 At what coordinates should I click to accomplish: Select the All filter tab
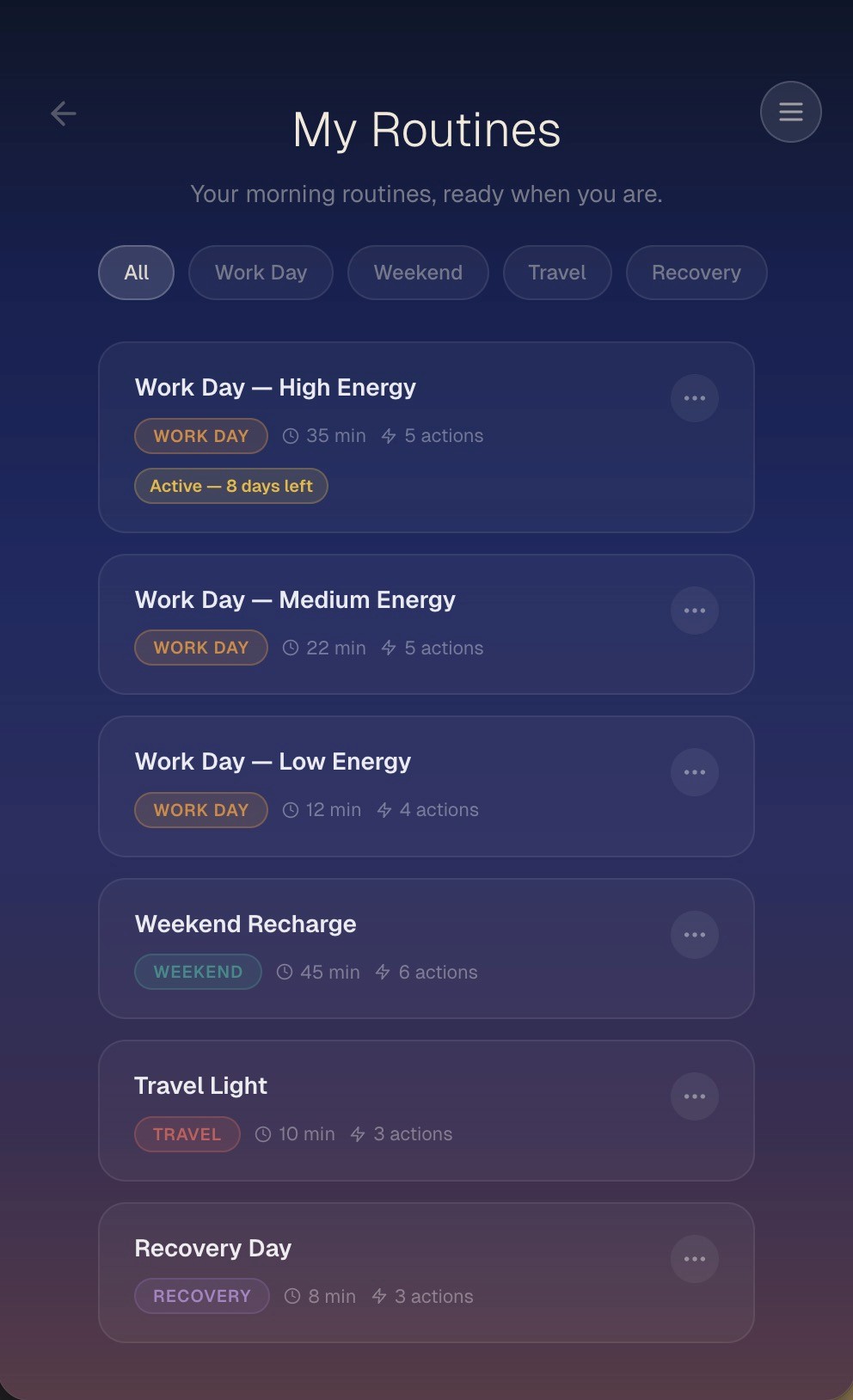(x=136, y=273)
